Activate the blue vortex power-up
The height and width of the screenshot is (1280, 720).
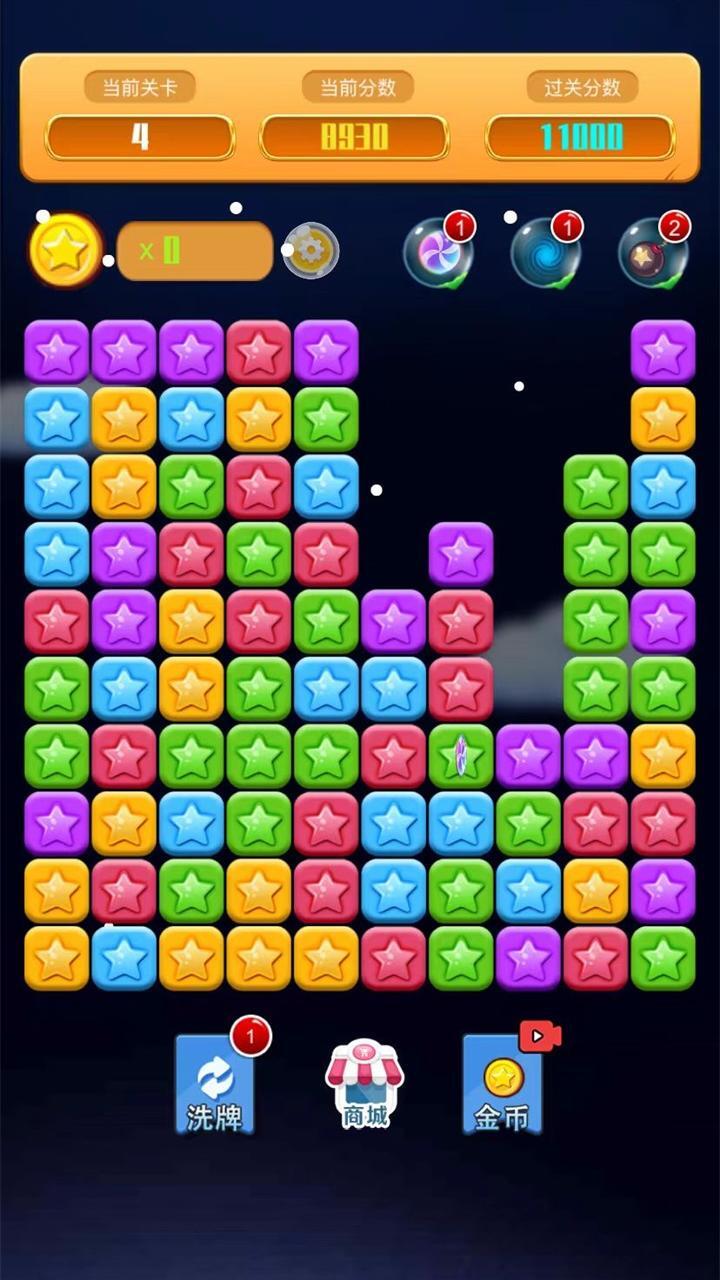[x=545, y=252]
